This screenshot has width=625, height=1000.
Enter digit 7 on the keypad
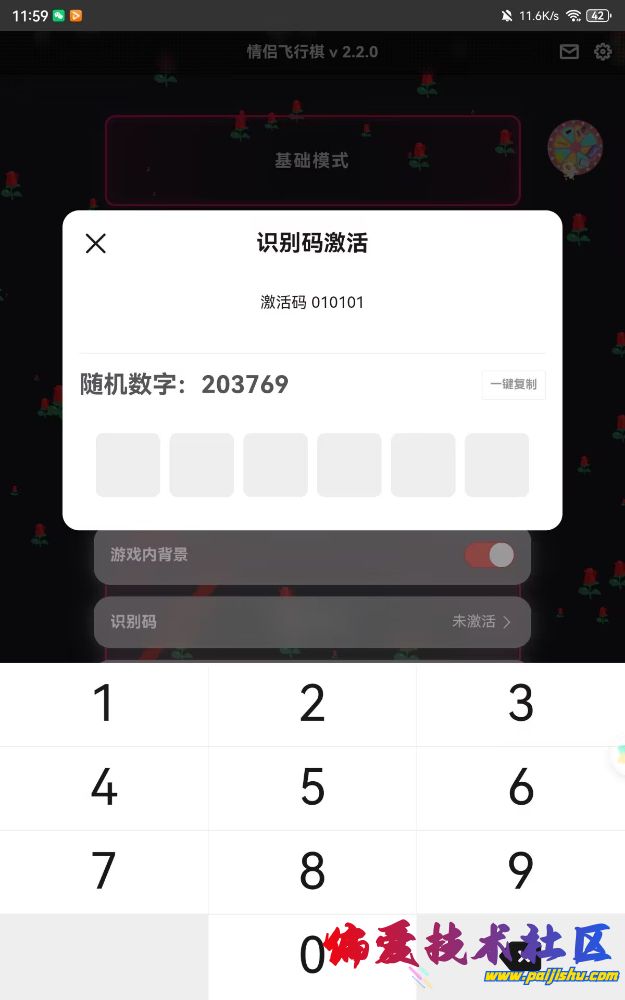104,871
